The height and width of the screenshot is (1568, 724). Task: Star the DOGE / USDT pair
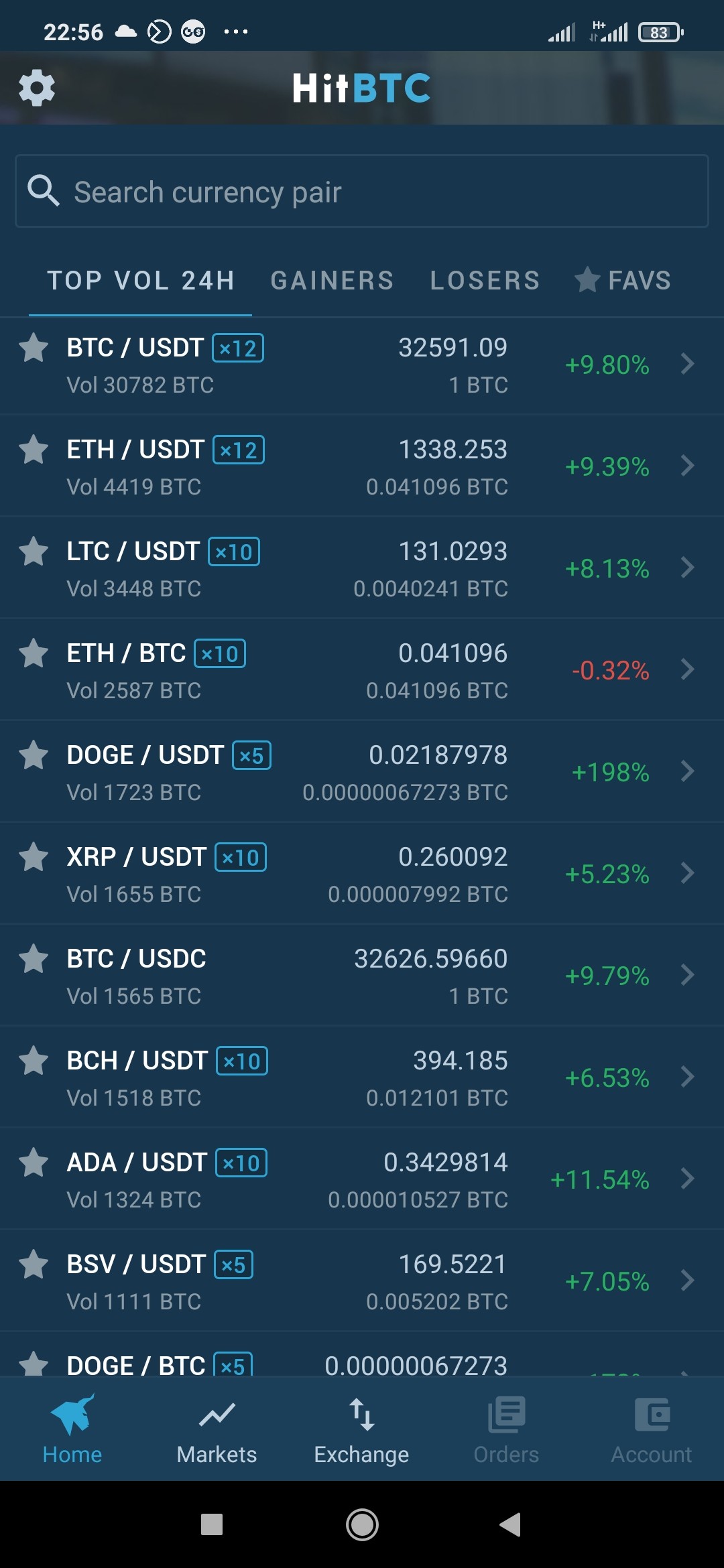click(34, 755)
